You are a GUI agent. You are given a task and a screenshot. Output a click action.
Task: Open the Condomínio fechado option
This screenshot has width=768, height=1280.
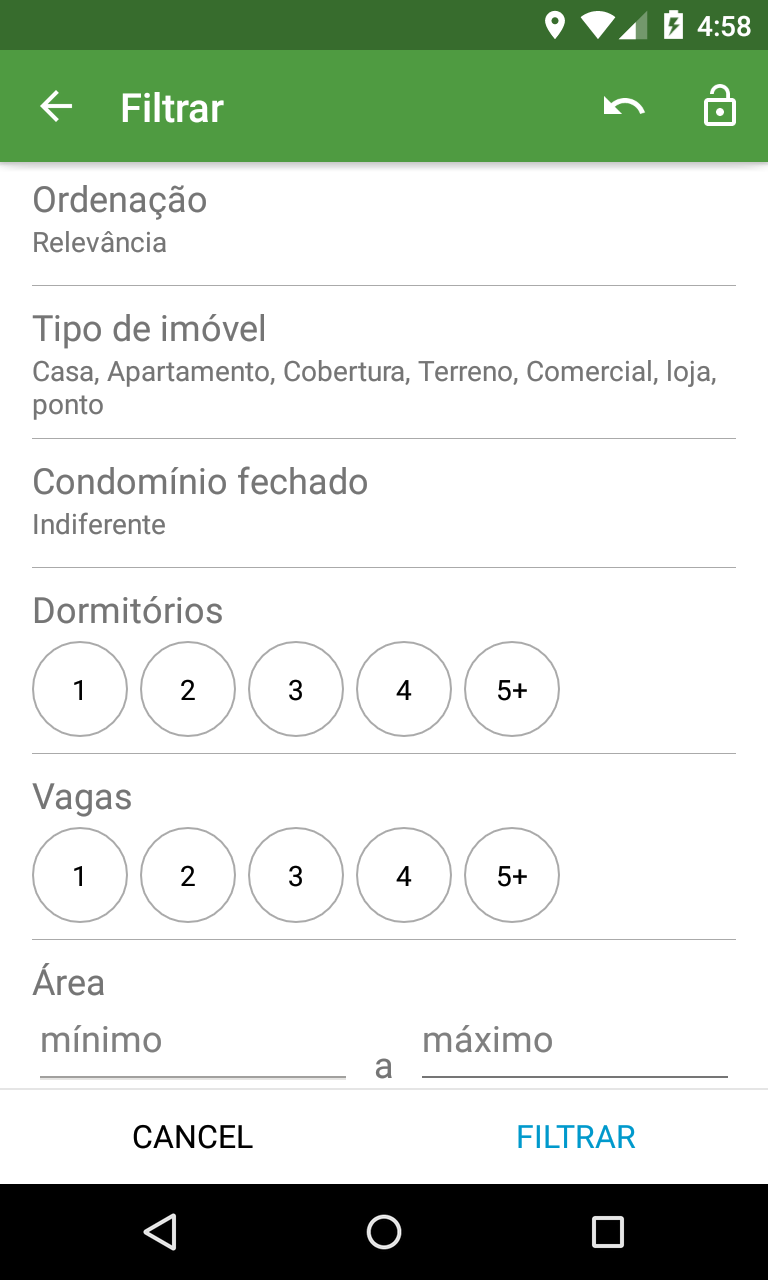click(x=384, y=502)
